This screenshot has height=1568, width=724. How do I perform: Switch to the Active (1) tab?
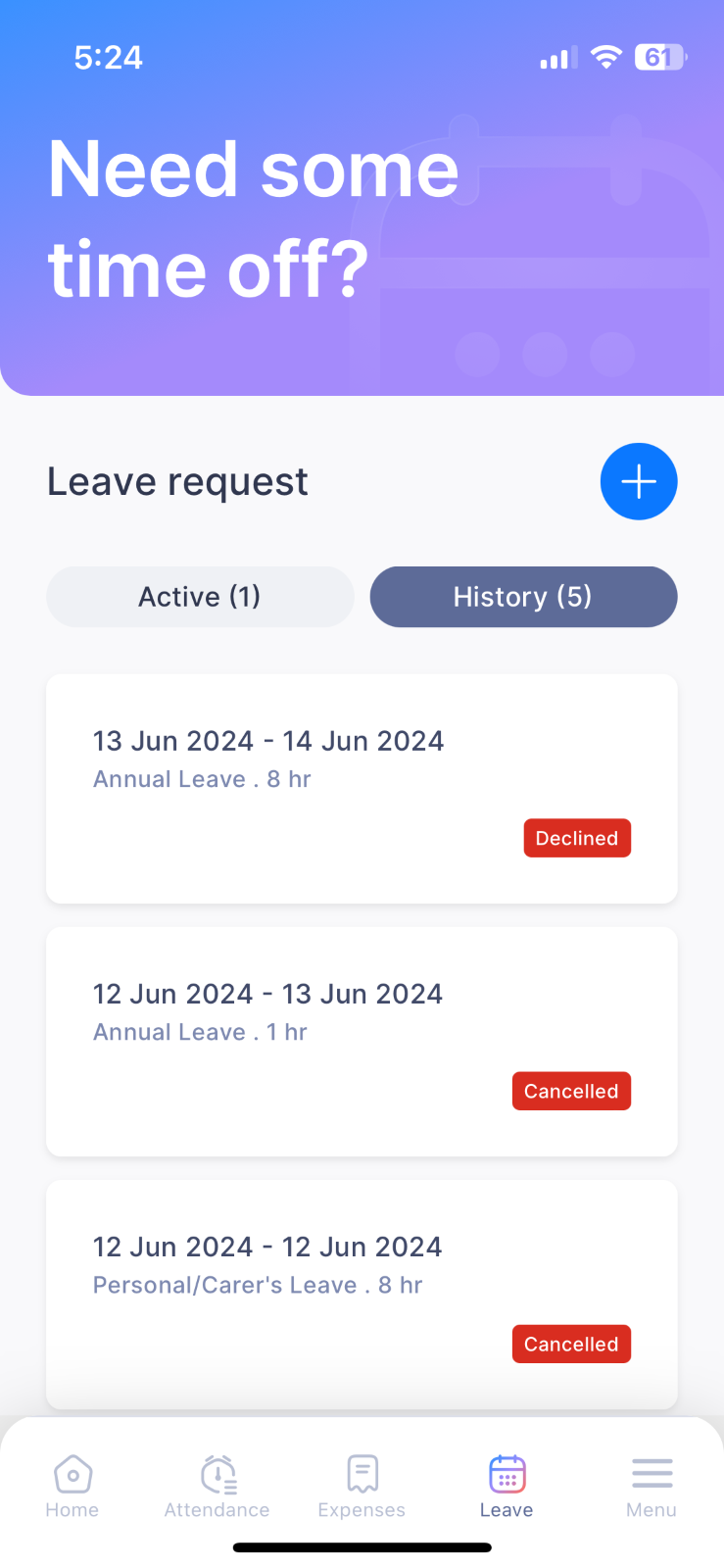click(200, 597)
